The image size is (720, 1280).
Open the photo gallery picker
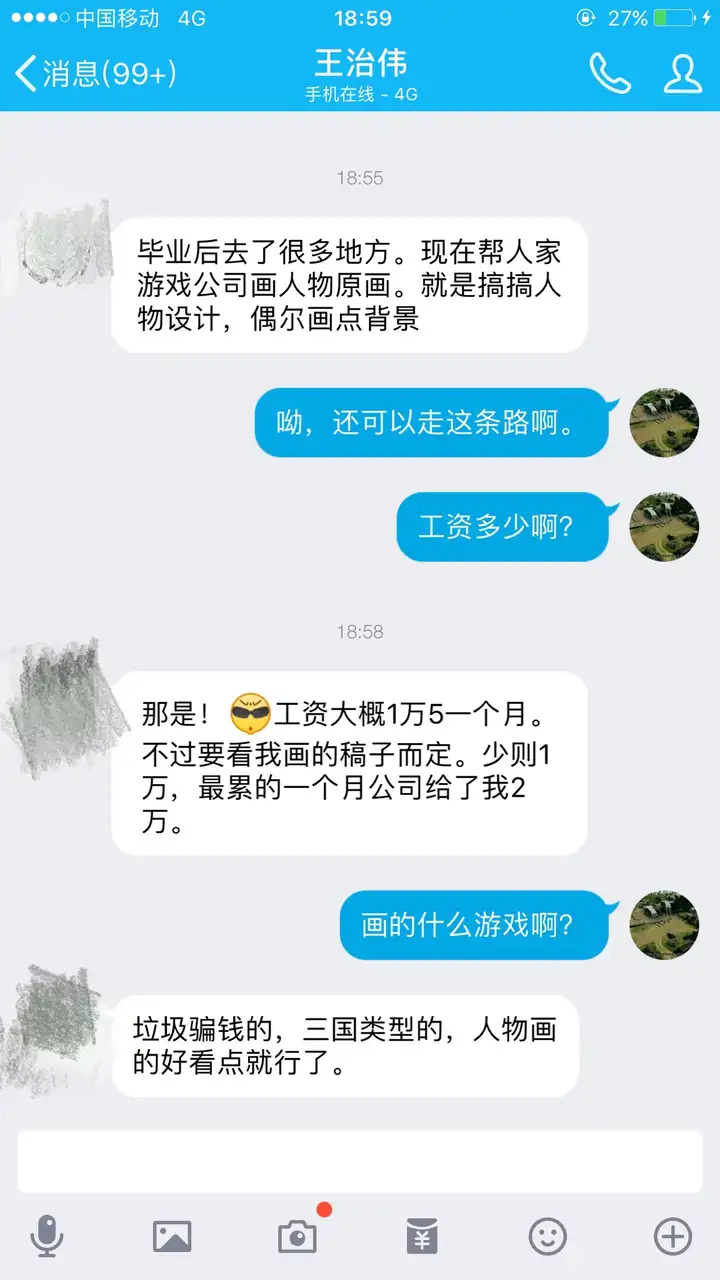tap(172, 1237)
